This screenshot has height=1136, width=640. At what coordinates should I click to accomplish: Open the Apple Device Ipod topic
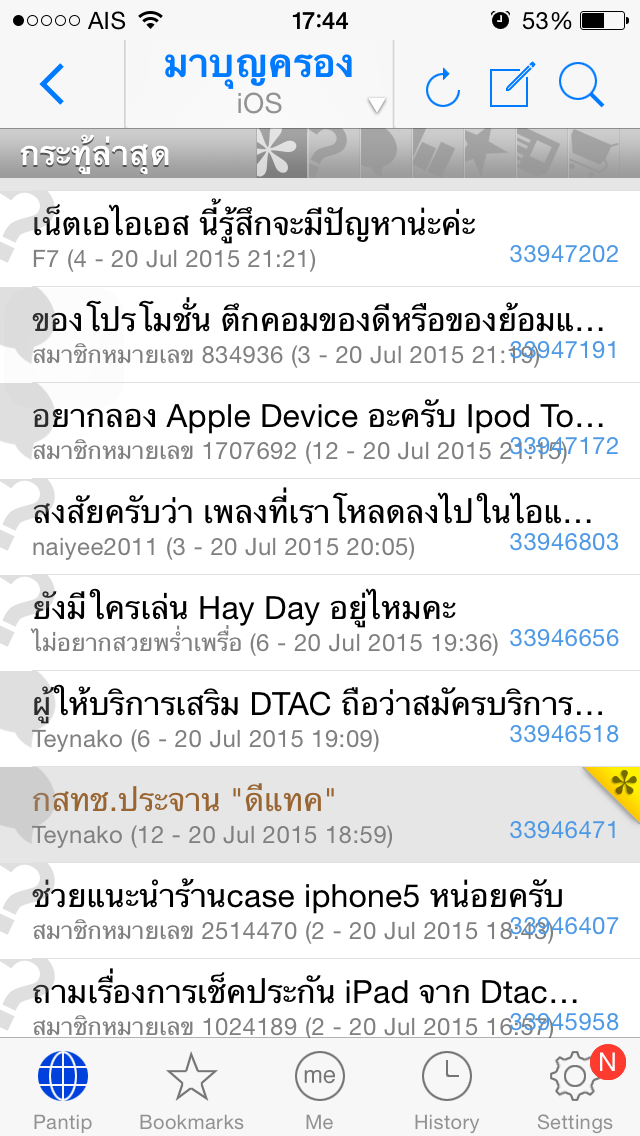click(x=320, y=430)
